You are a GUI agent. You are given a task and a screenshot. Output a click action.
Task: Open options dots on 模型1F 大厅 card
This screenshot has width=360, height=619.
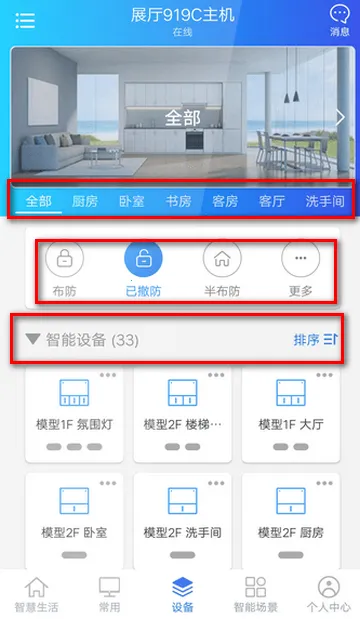tap(324, 375)
